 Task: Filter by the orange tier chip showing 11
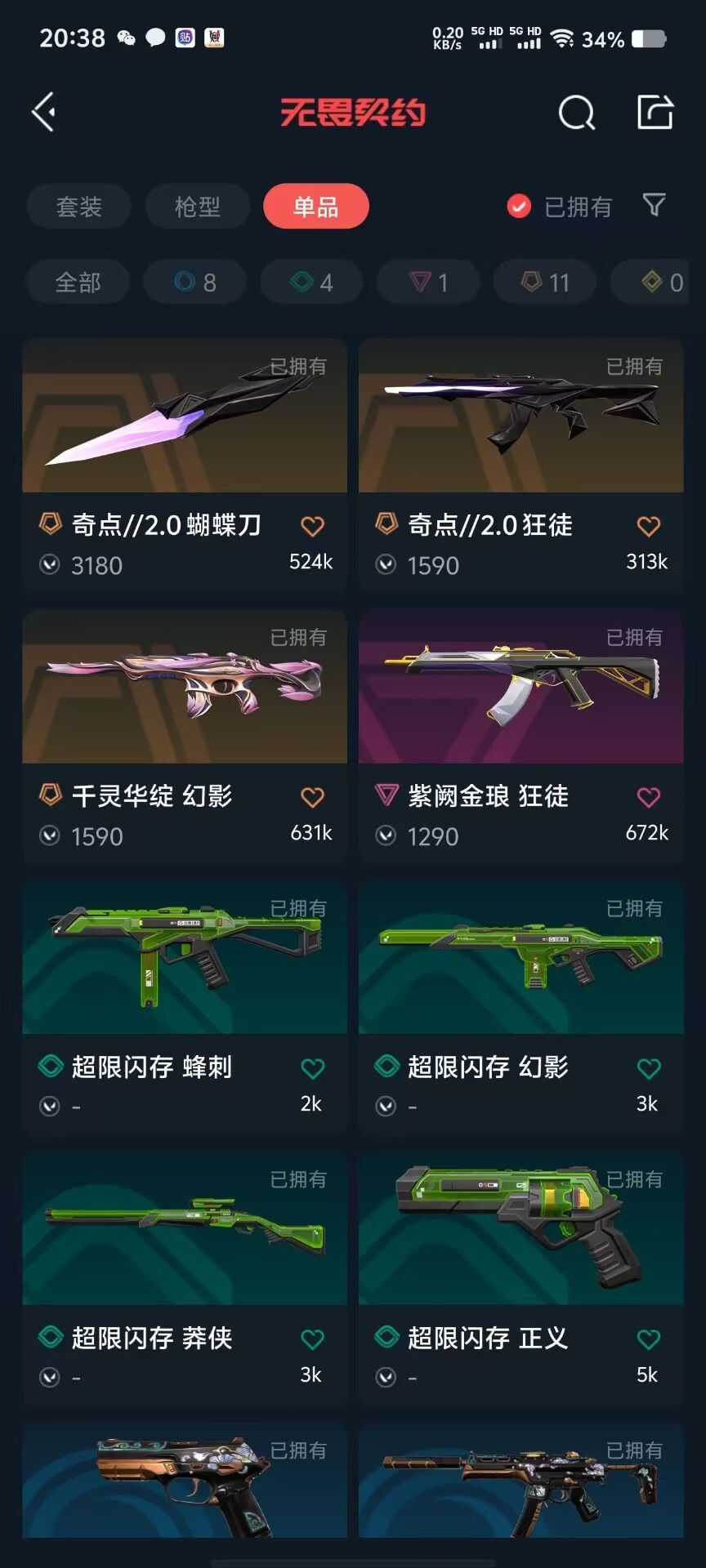click(x=545, y=283)
